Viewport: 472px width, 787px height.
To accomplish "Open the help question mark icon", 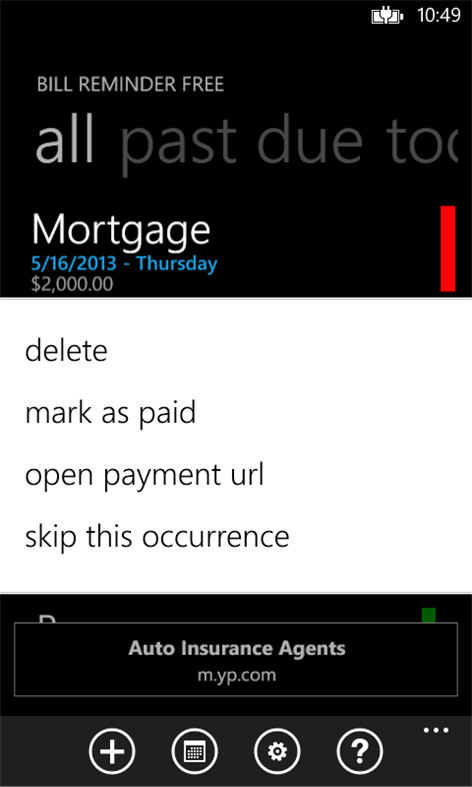I will click(x=360, y=751).
